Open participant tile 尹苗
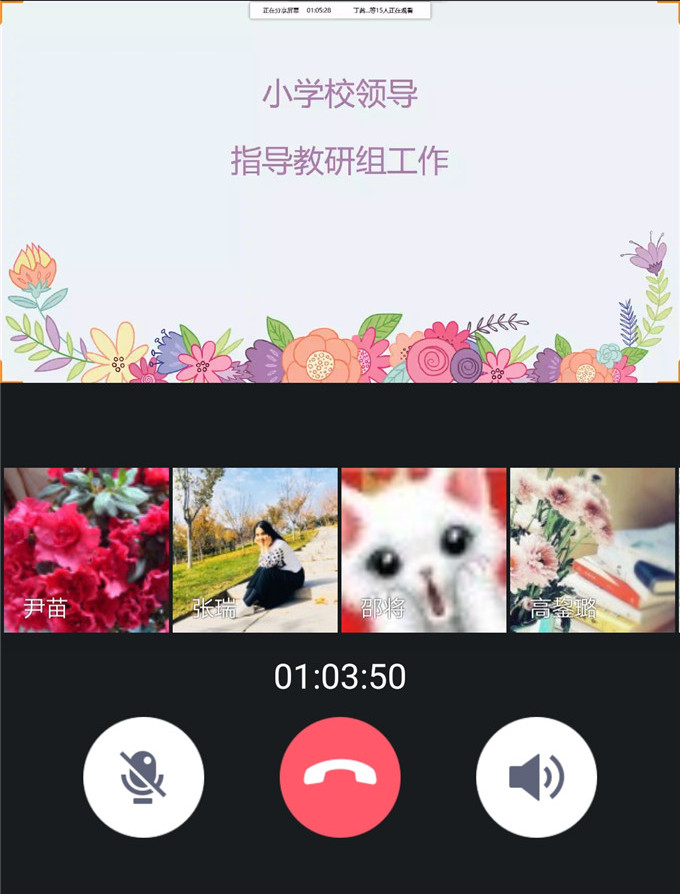 click(86, 550)
